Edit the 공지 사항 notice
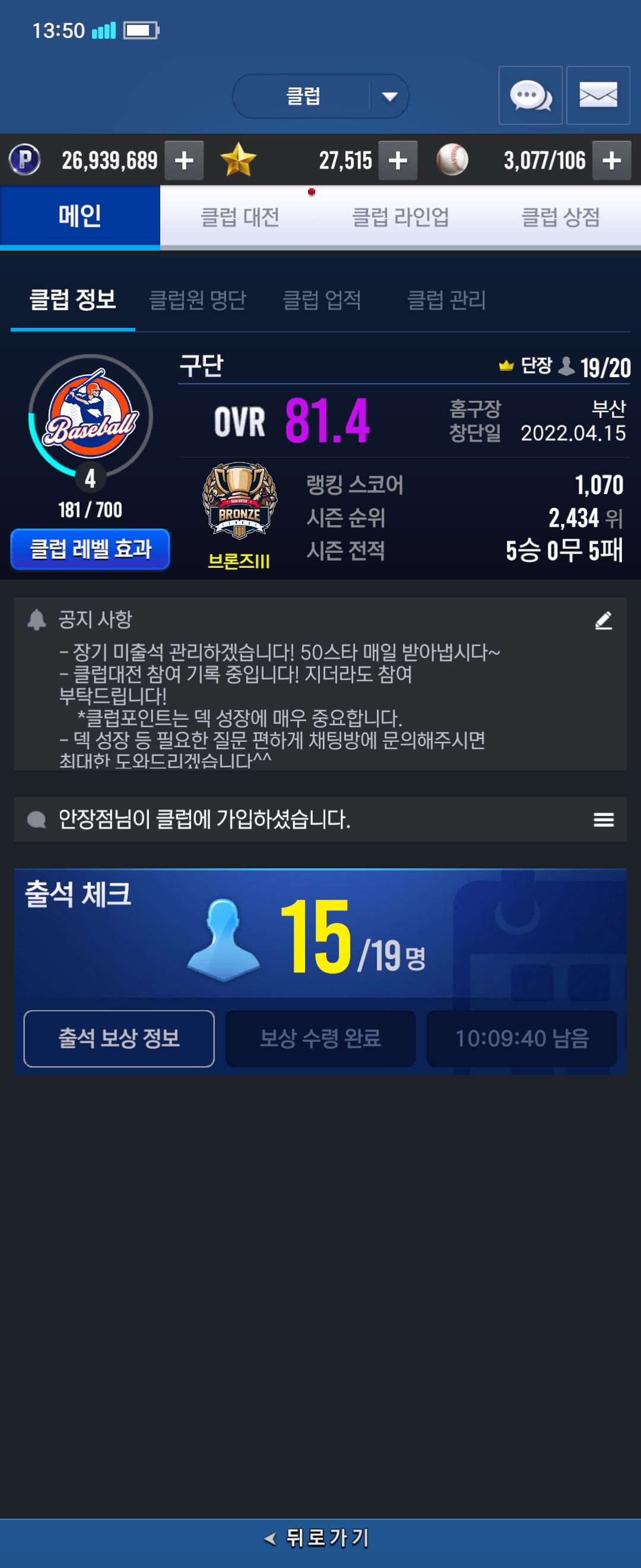Viewport: 641px width, 1568px height. point(602,620)
